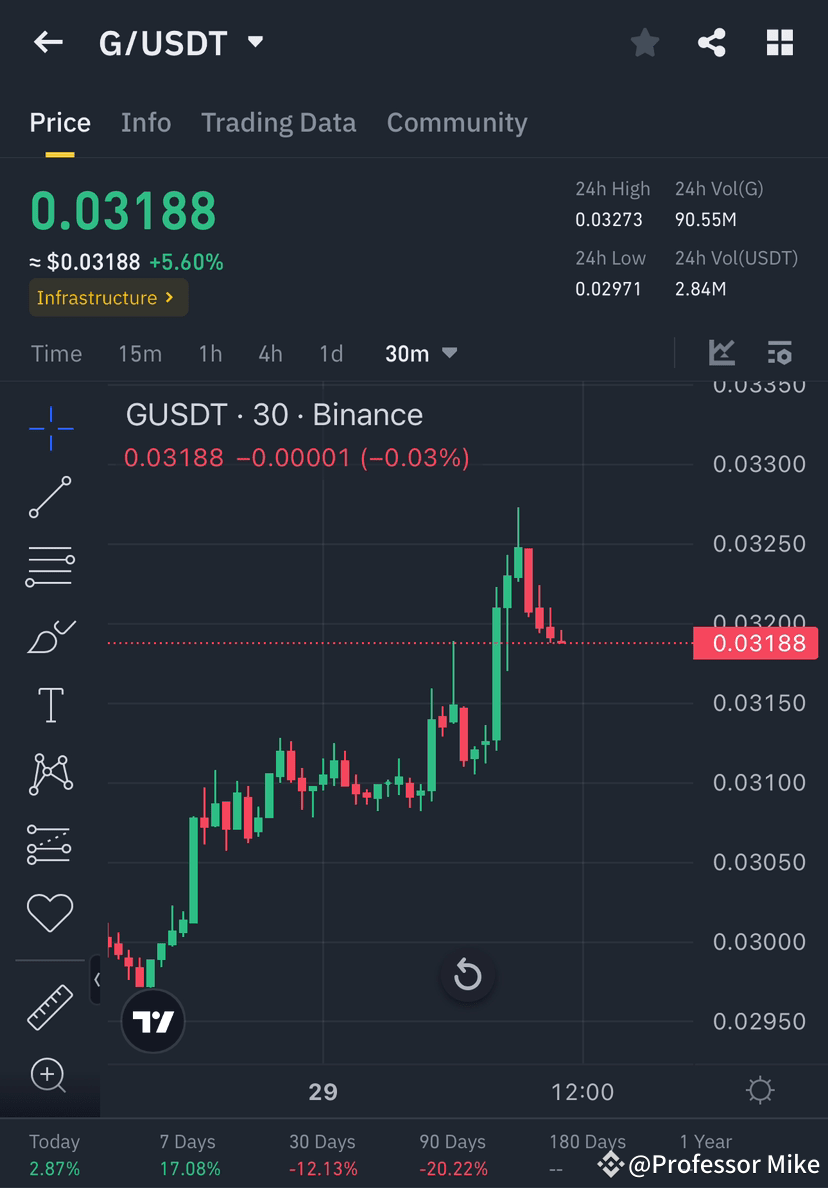Open the Infrastructure category link
The image size is (828, 1188).
108,297
